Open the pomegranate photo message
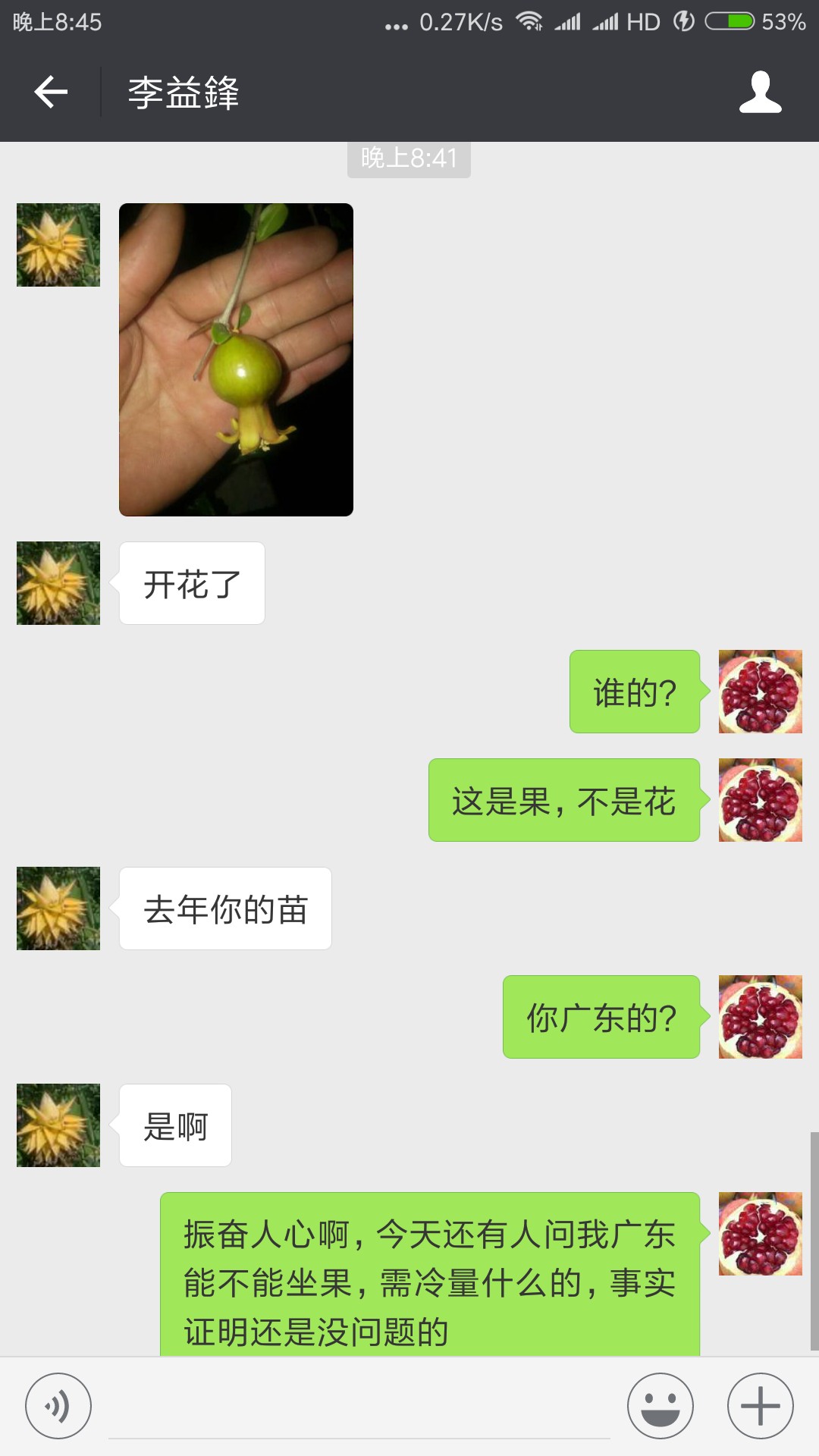Viewport: 819px width, 1456px height. click(x=236, y=359)
